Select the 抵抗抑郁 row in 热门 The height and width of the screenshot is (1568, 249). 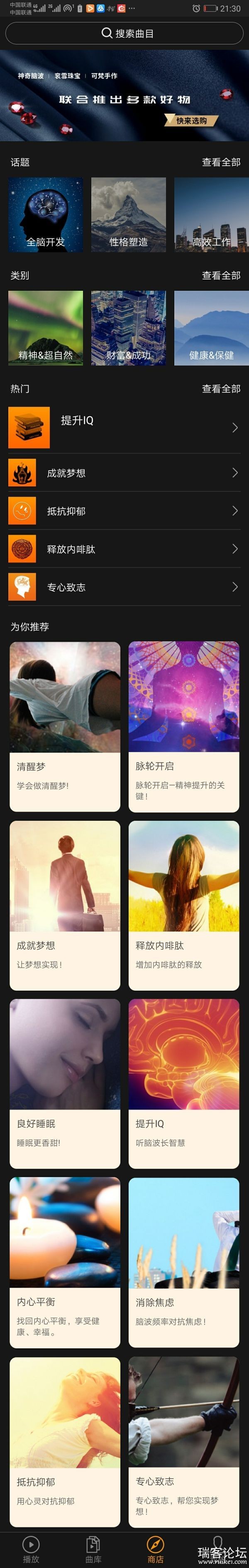[x=124, y=511]
